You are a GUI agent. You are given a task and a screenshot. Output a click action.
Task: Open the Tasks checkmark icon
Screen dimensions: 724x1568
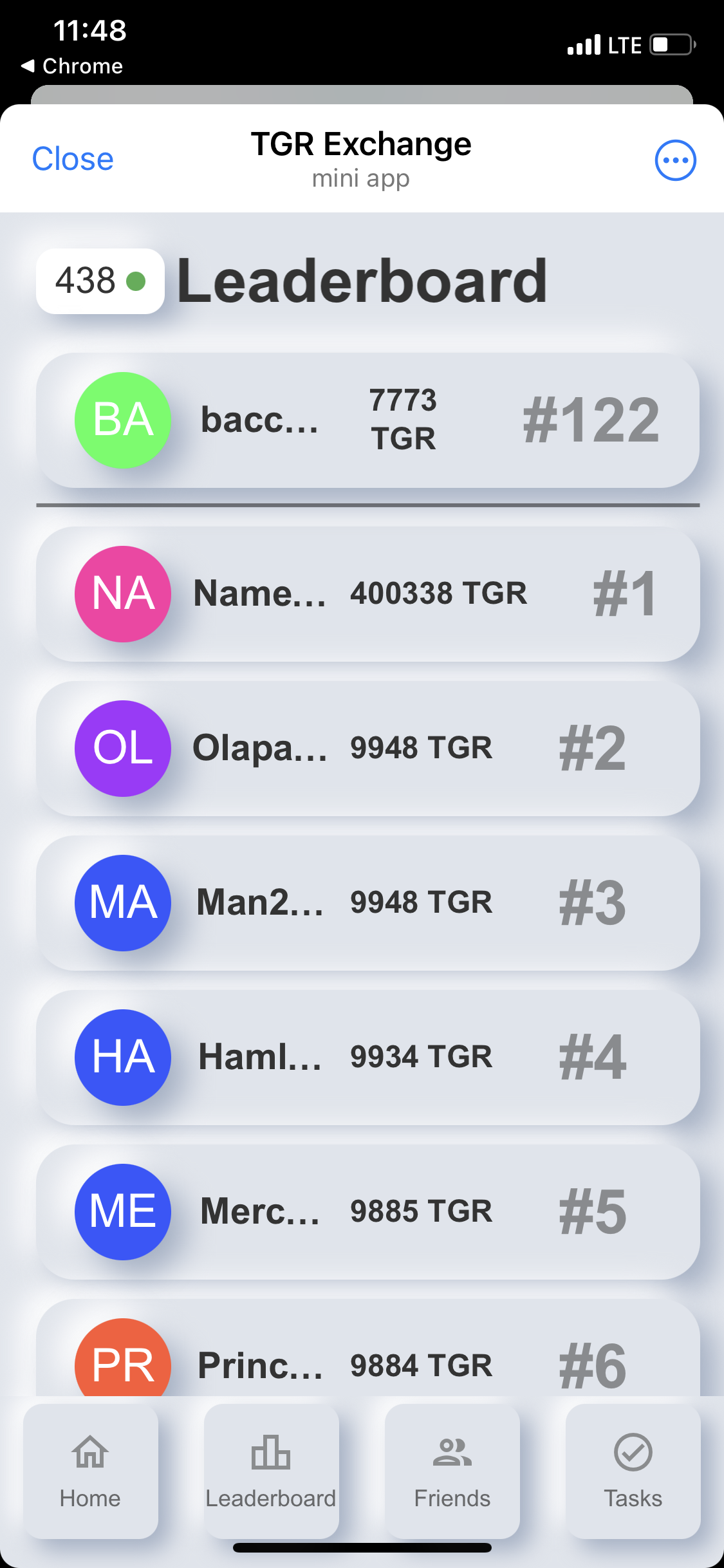pos(632,1453)
